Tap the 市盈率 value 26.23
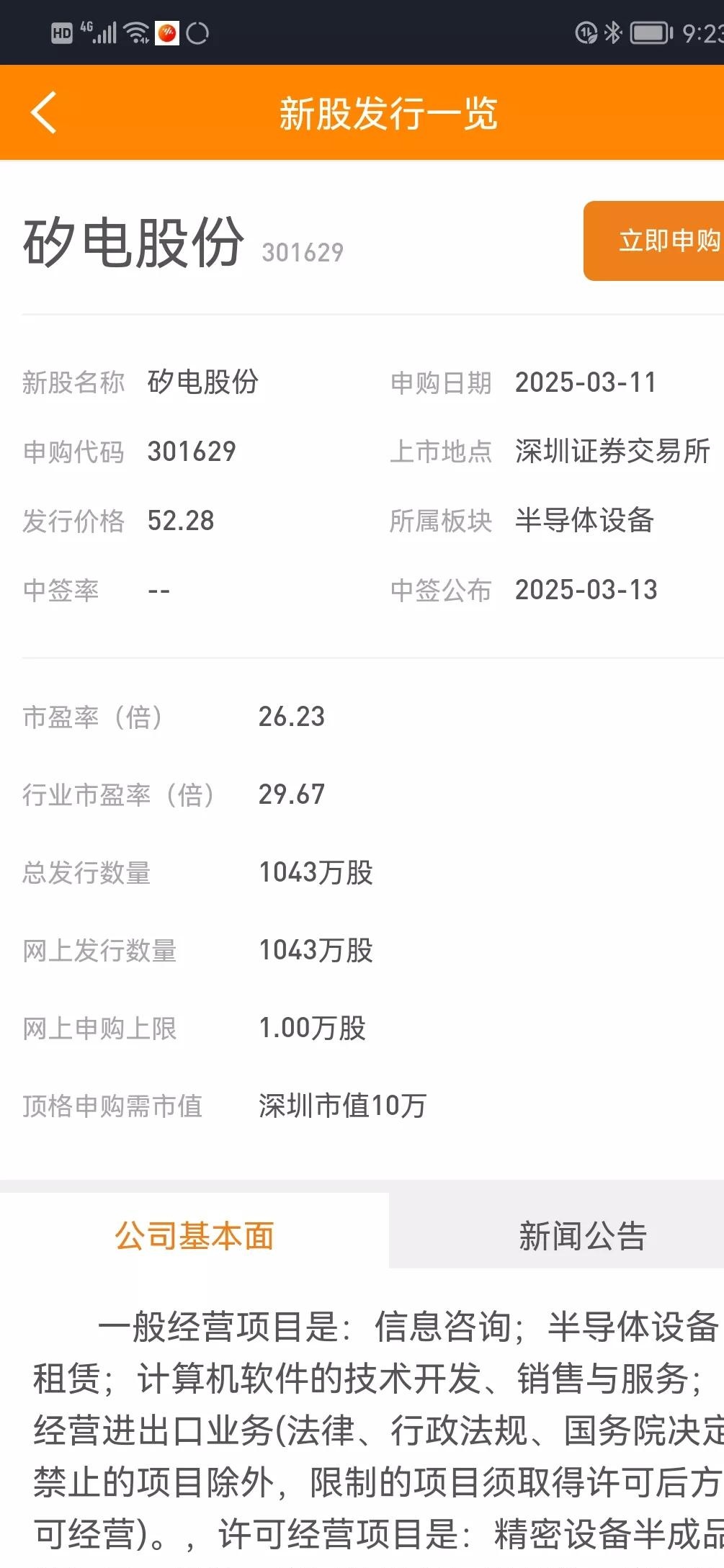Screen dimensions: 724x1568 tap(292, 716)
